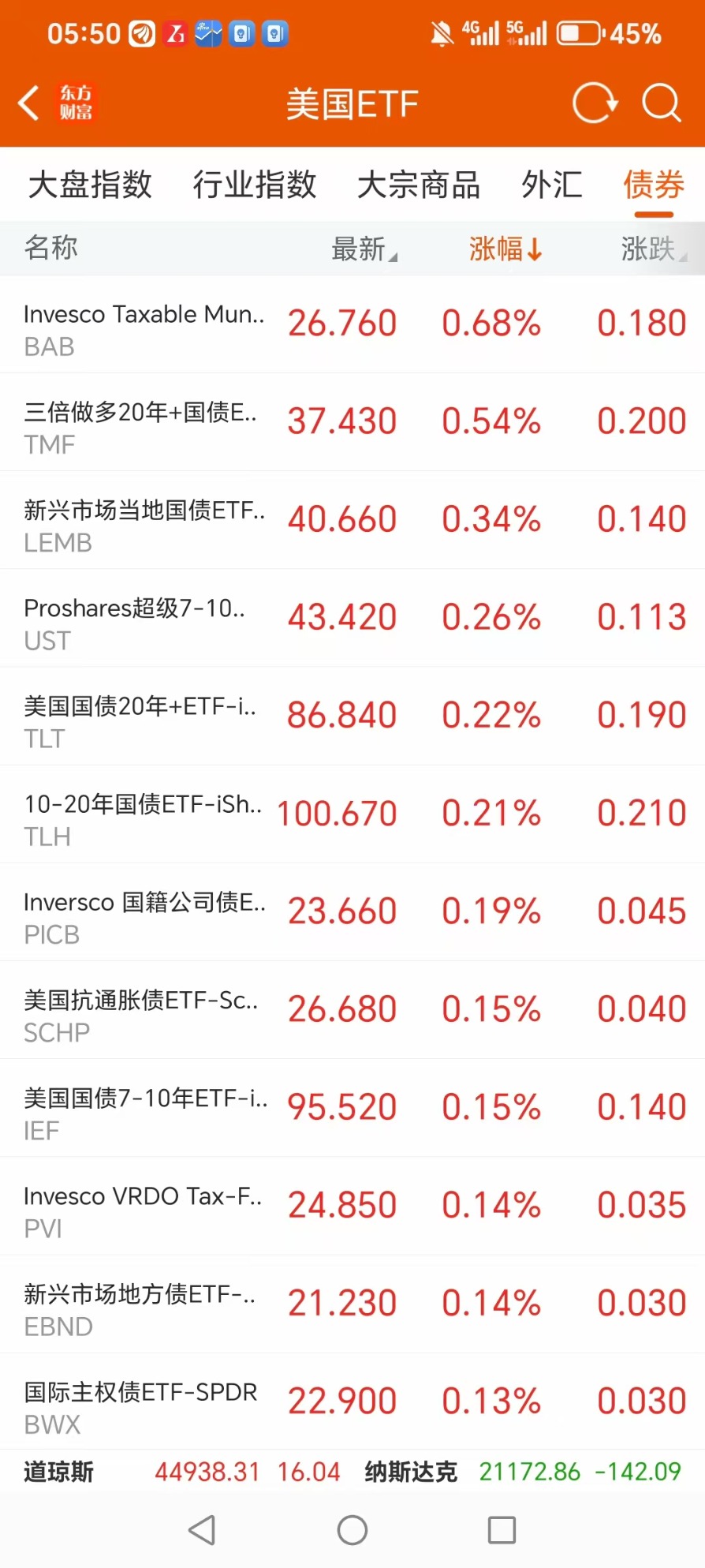Go back using the top-left arrow
This screenshot has width=705, height=1568.
coord(29,103)
